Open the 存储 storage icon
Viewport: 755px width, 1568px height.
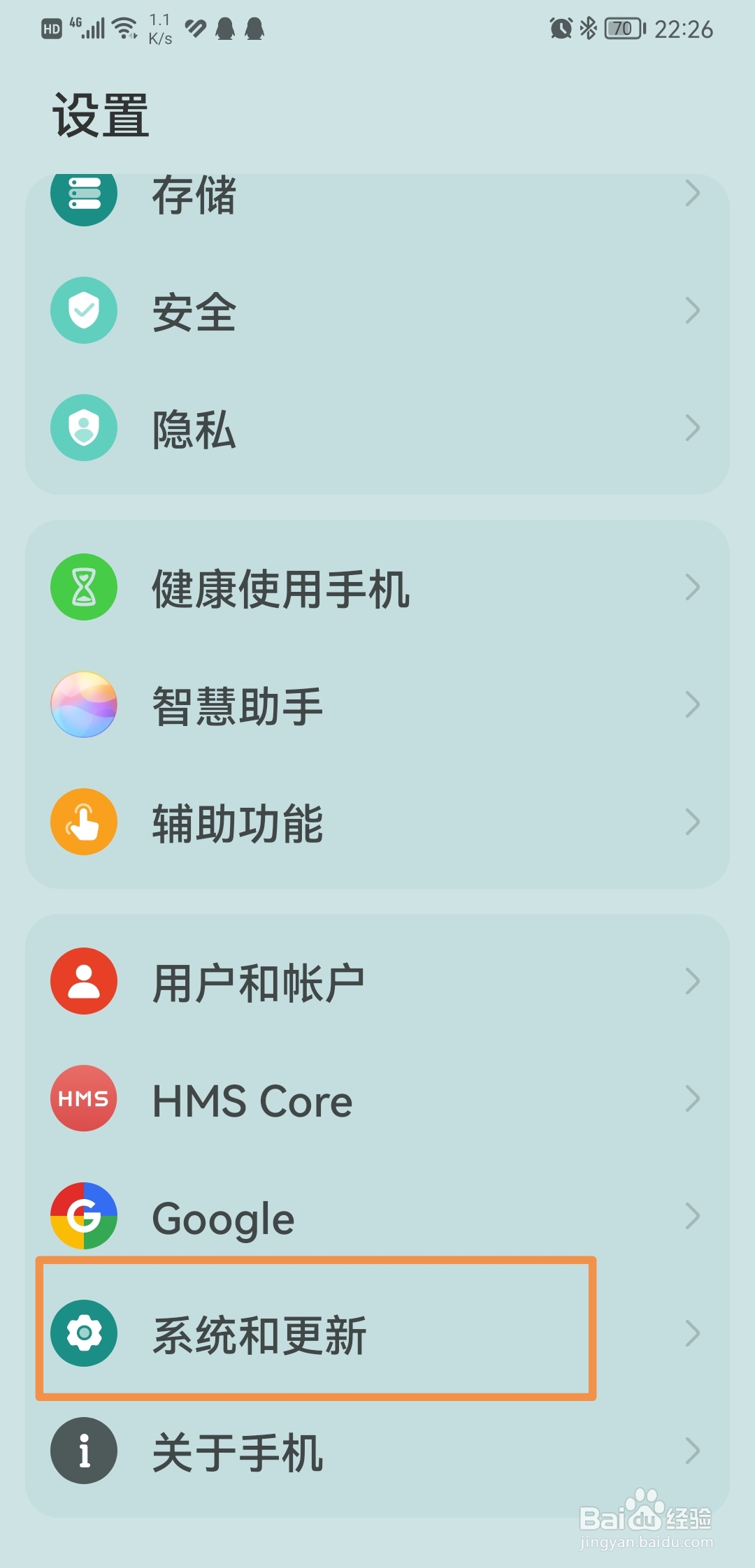pos(83,196)
